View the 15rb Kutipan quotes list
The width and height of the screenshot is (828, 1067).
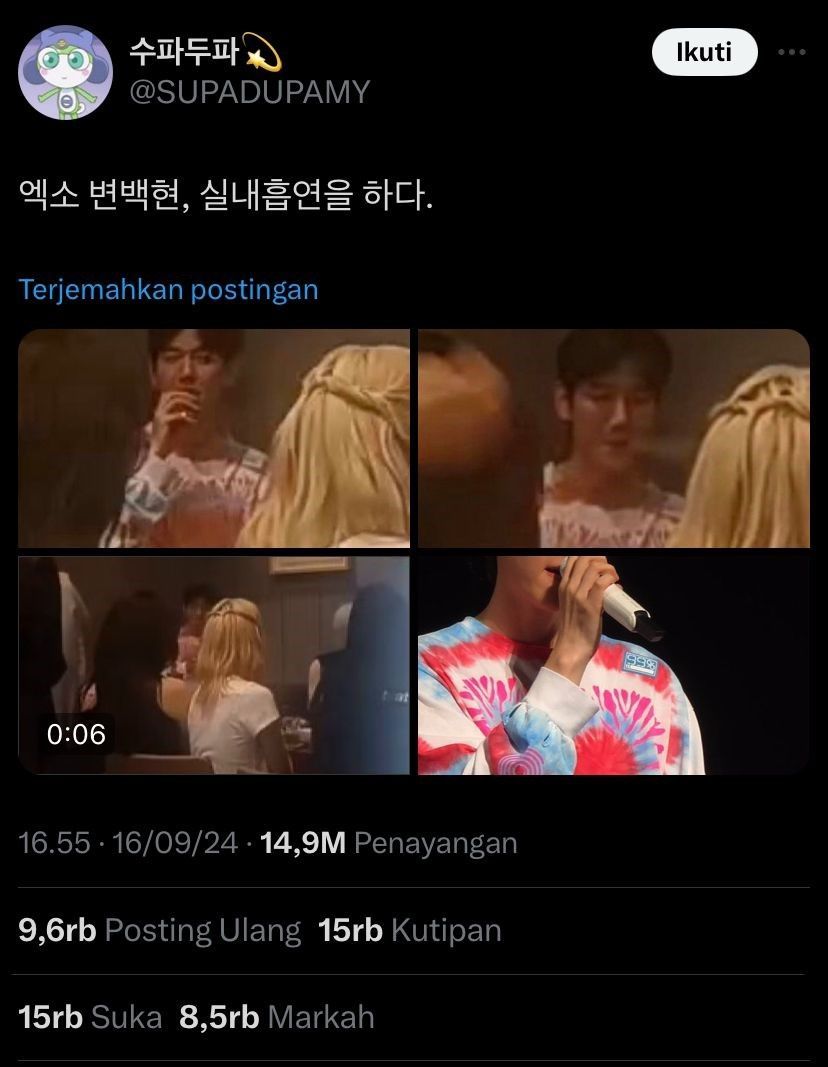(409, 931)
